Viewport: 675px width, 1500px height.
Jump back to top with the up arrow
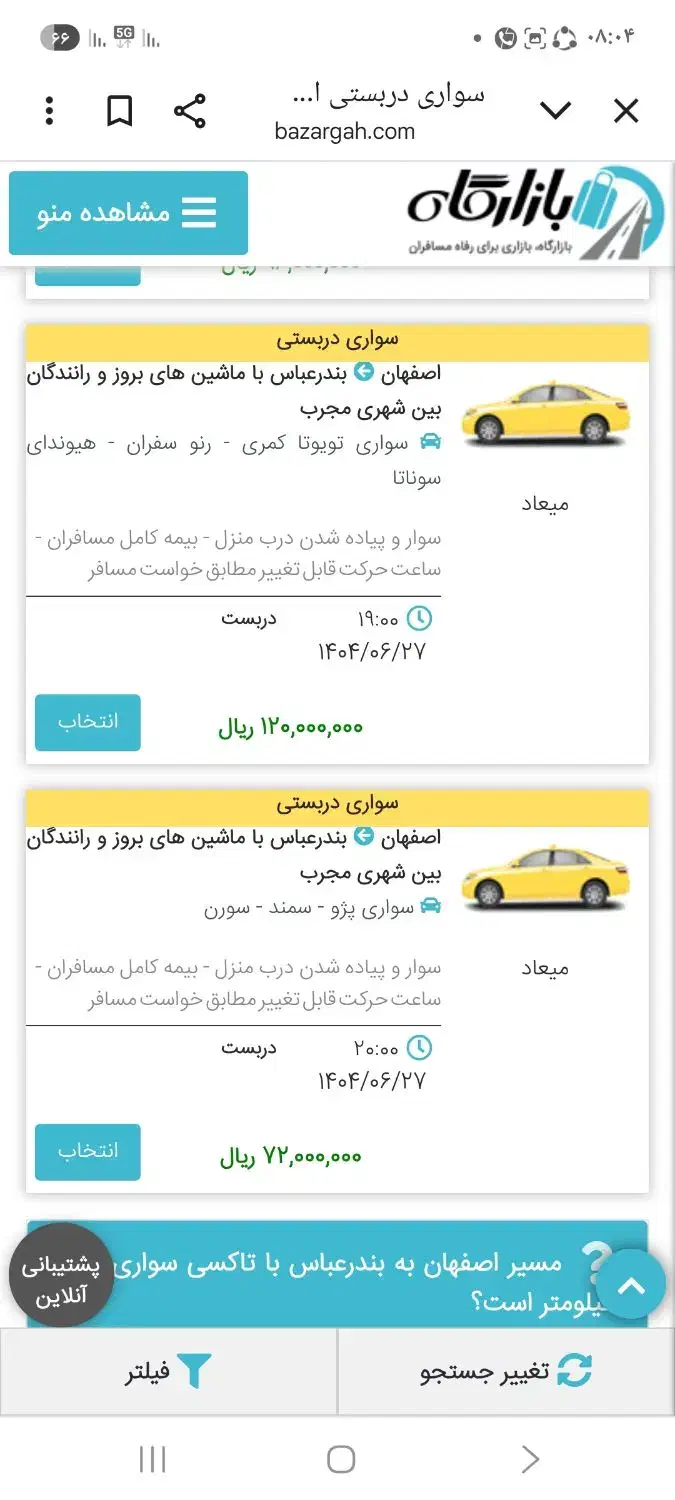[632, 1284]
